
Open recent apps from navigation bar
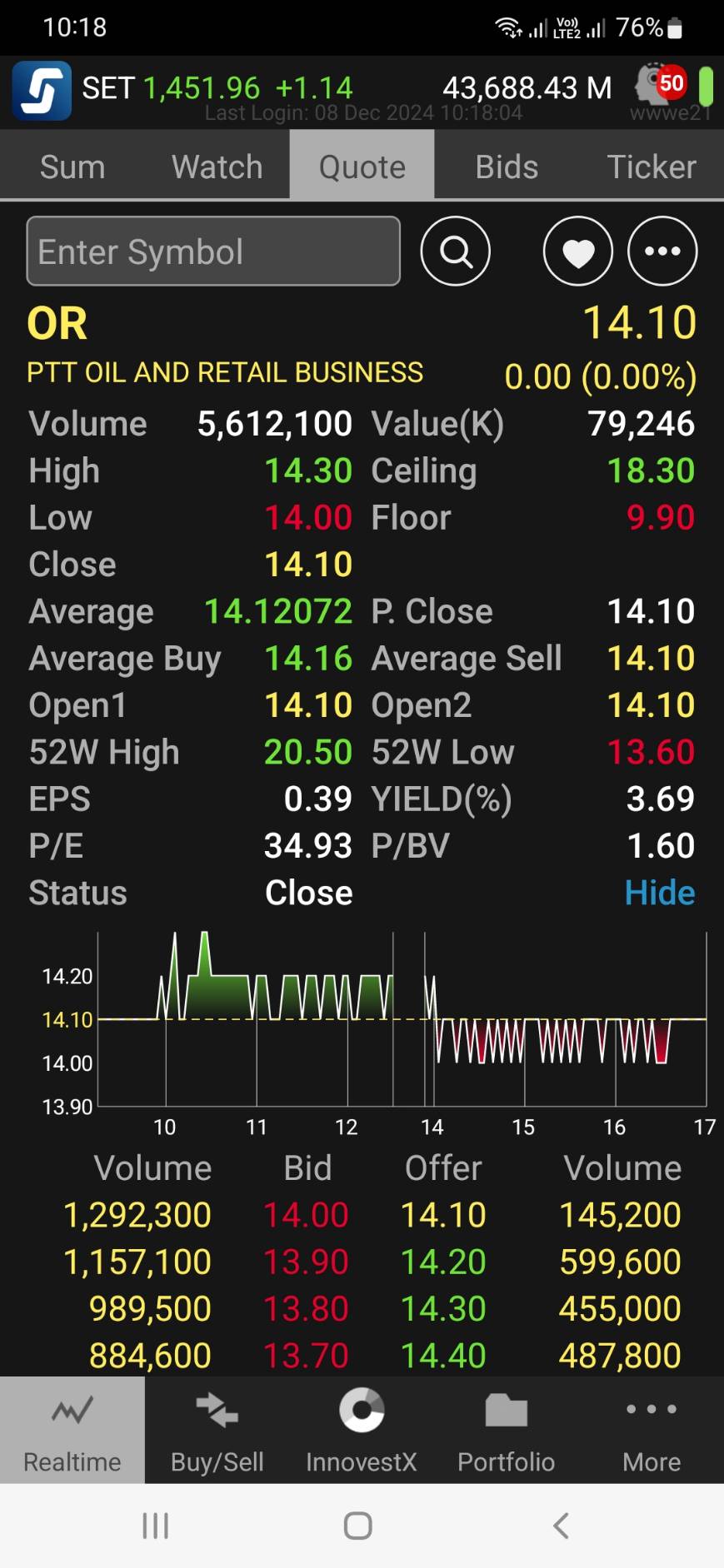[156, 1526]
